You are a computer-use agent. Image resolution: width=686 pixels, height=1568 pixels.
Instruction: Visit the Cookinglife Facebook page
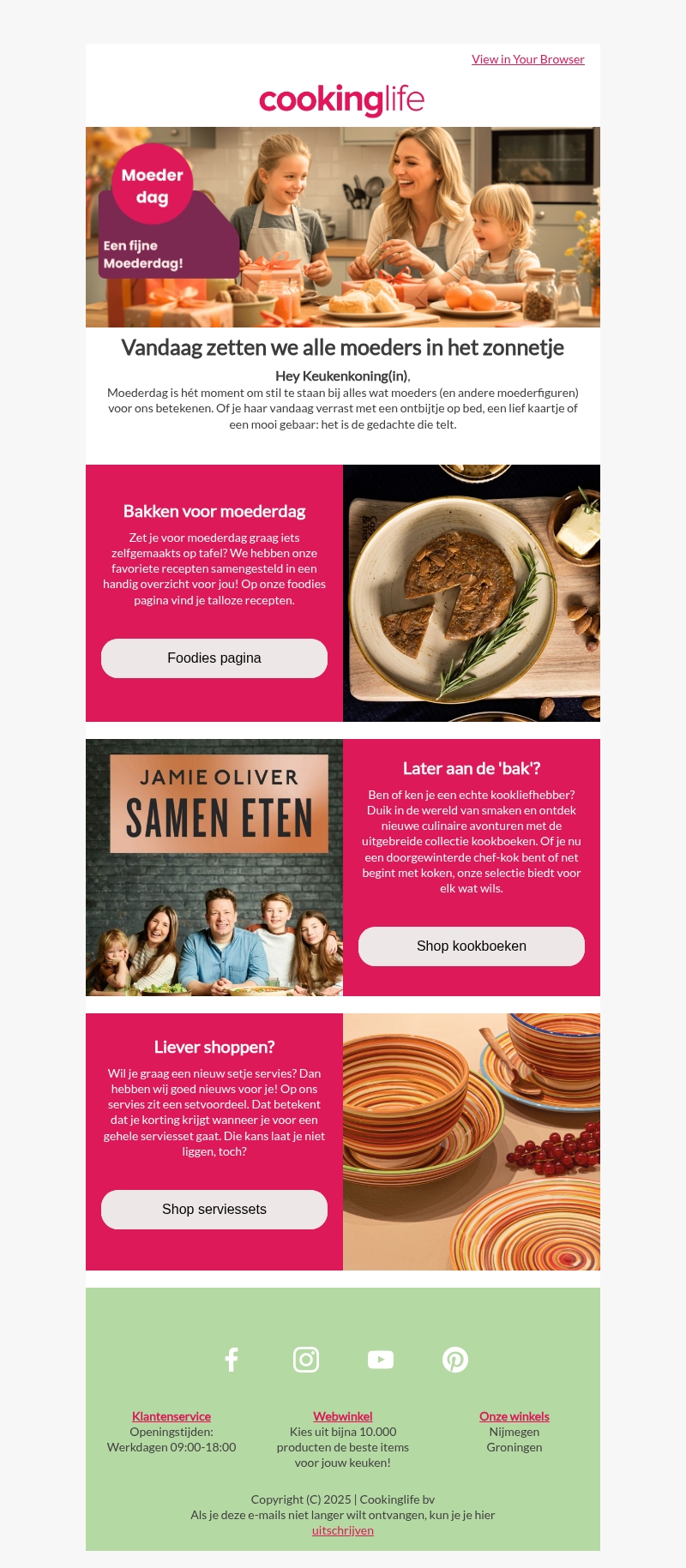pos(232,1360)
